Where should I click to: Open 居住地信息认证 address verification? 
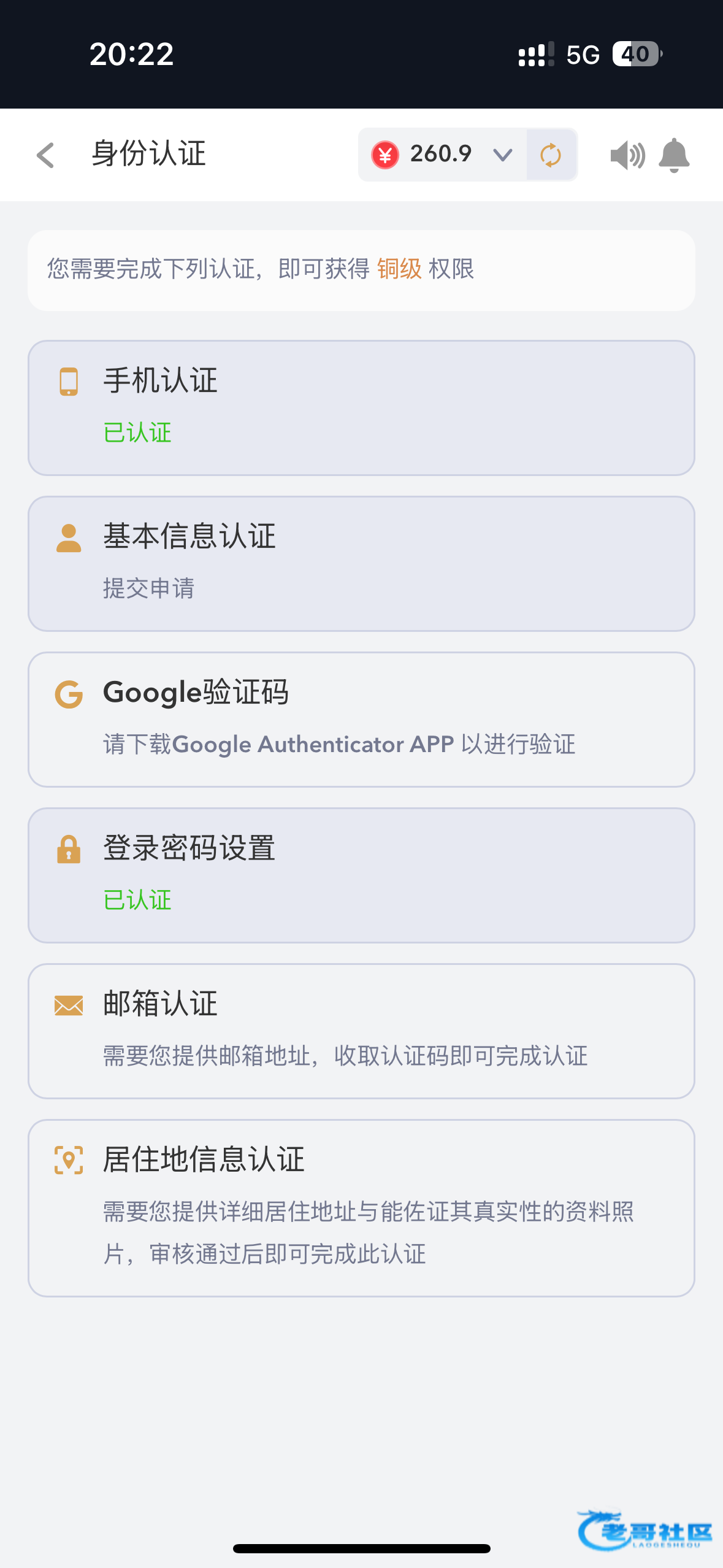[361, 1208]
